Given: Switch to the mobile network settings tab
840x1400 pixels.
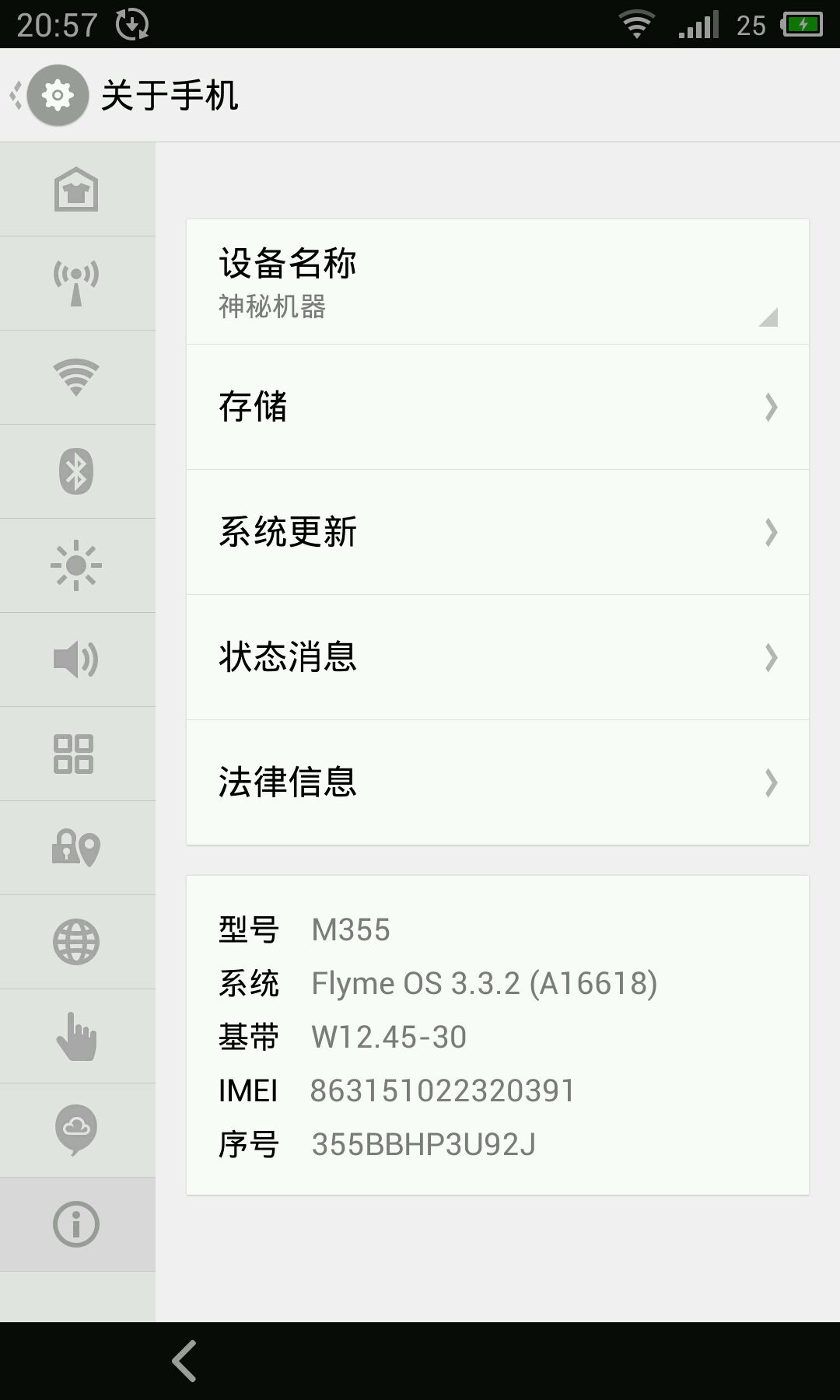Looking at the screenshot, I should (x=76, y=284).
